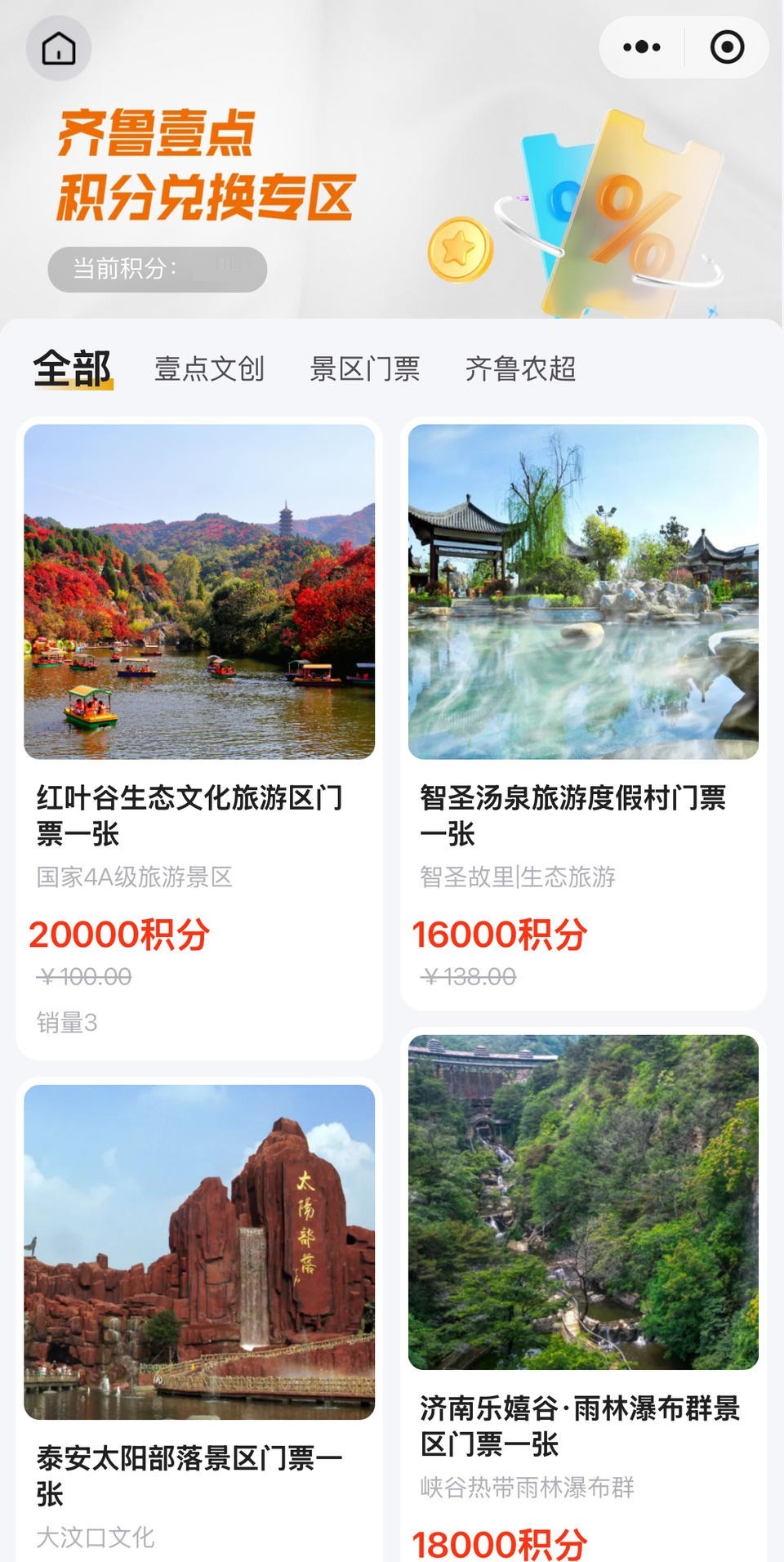This screenshot has width=784, height=1562.
Task: View the 智圣汤泉旅游度假村 ticket card
Action: coord(583,711)
